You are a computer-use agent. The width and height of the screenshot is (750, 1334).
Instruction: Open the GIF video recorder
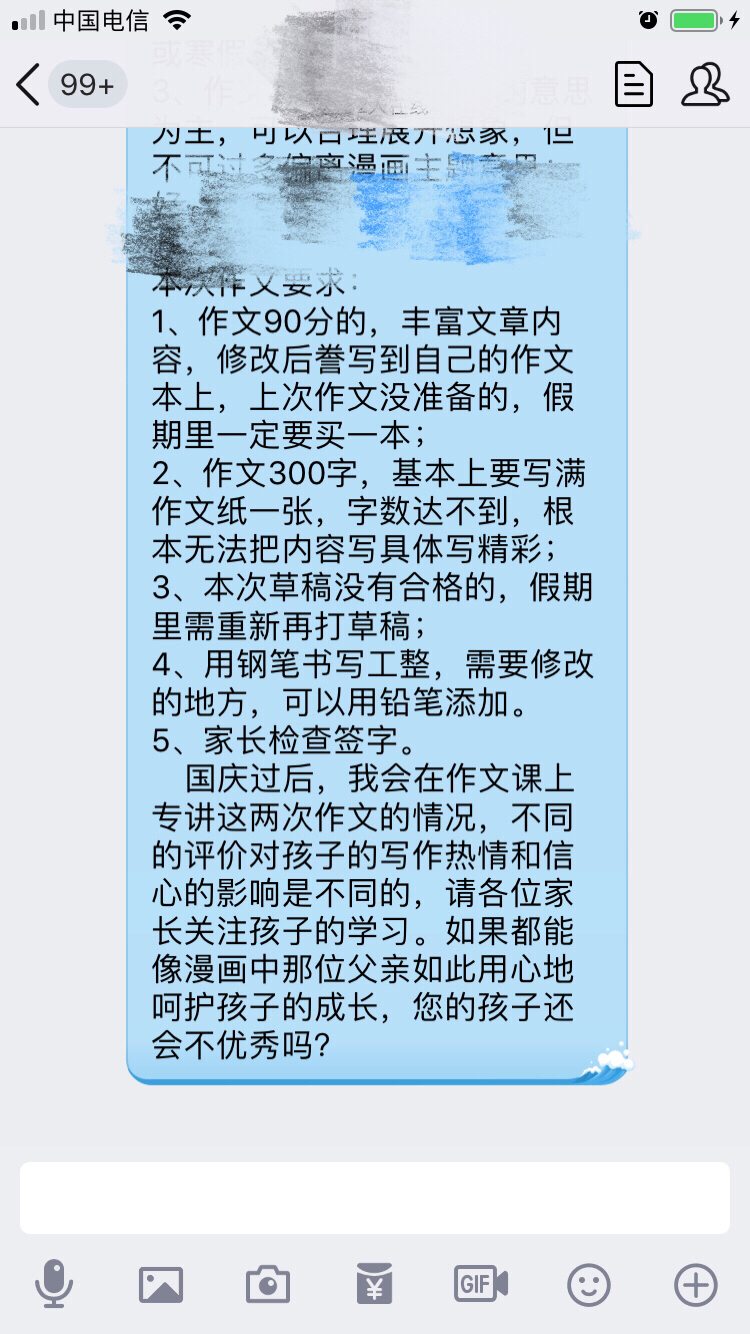pos(481,1284)
